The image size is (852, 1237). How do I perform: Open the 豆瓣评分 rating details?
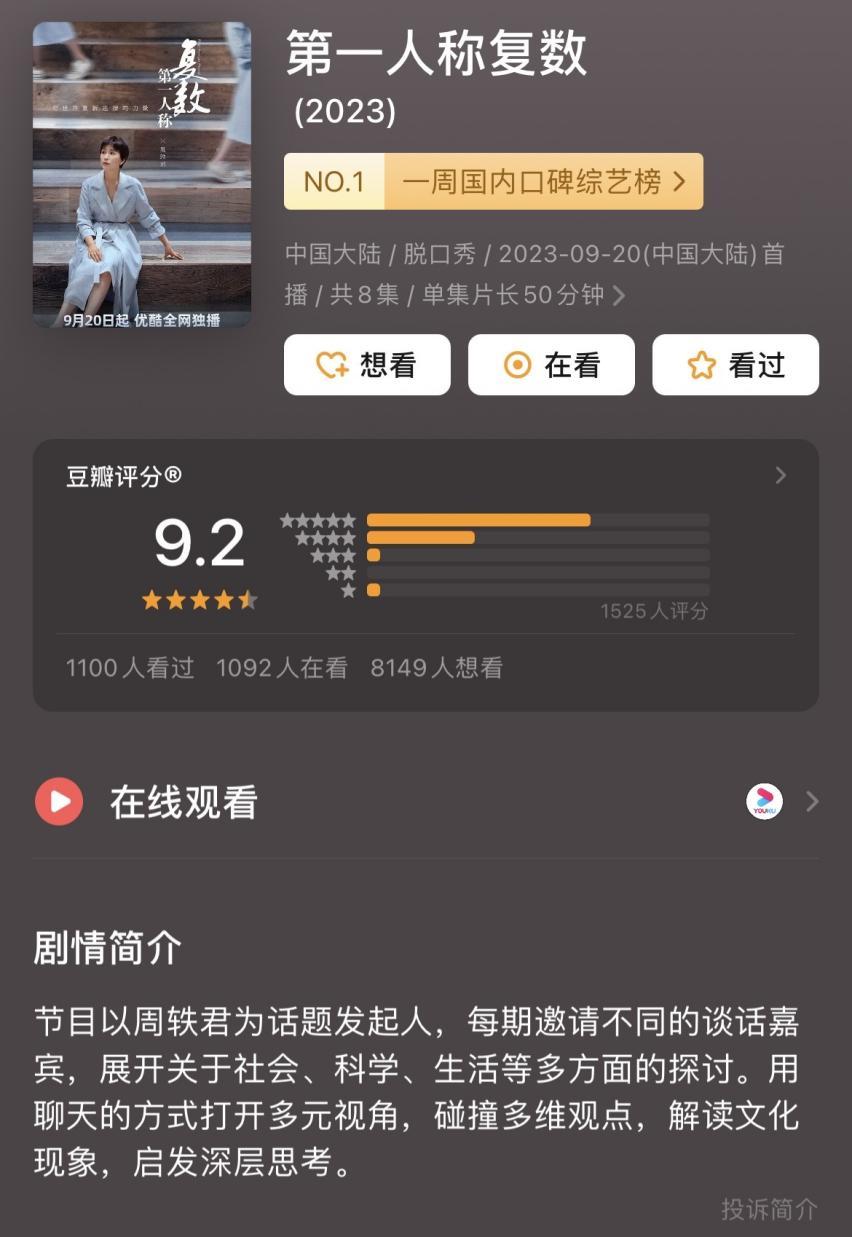426,575
